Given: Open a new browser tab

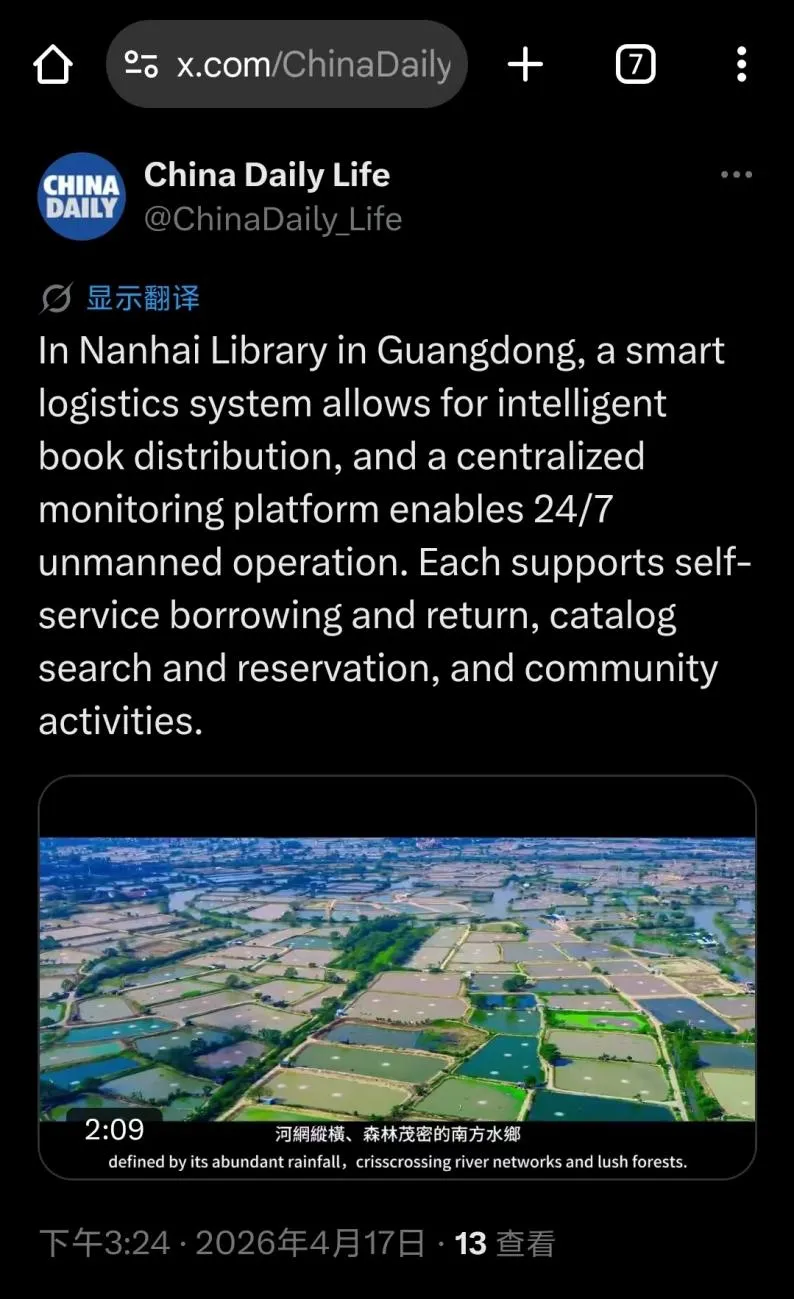Looking at the screenshot, I should click(x=525, y=66).
